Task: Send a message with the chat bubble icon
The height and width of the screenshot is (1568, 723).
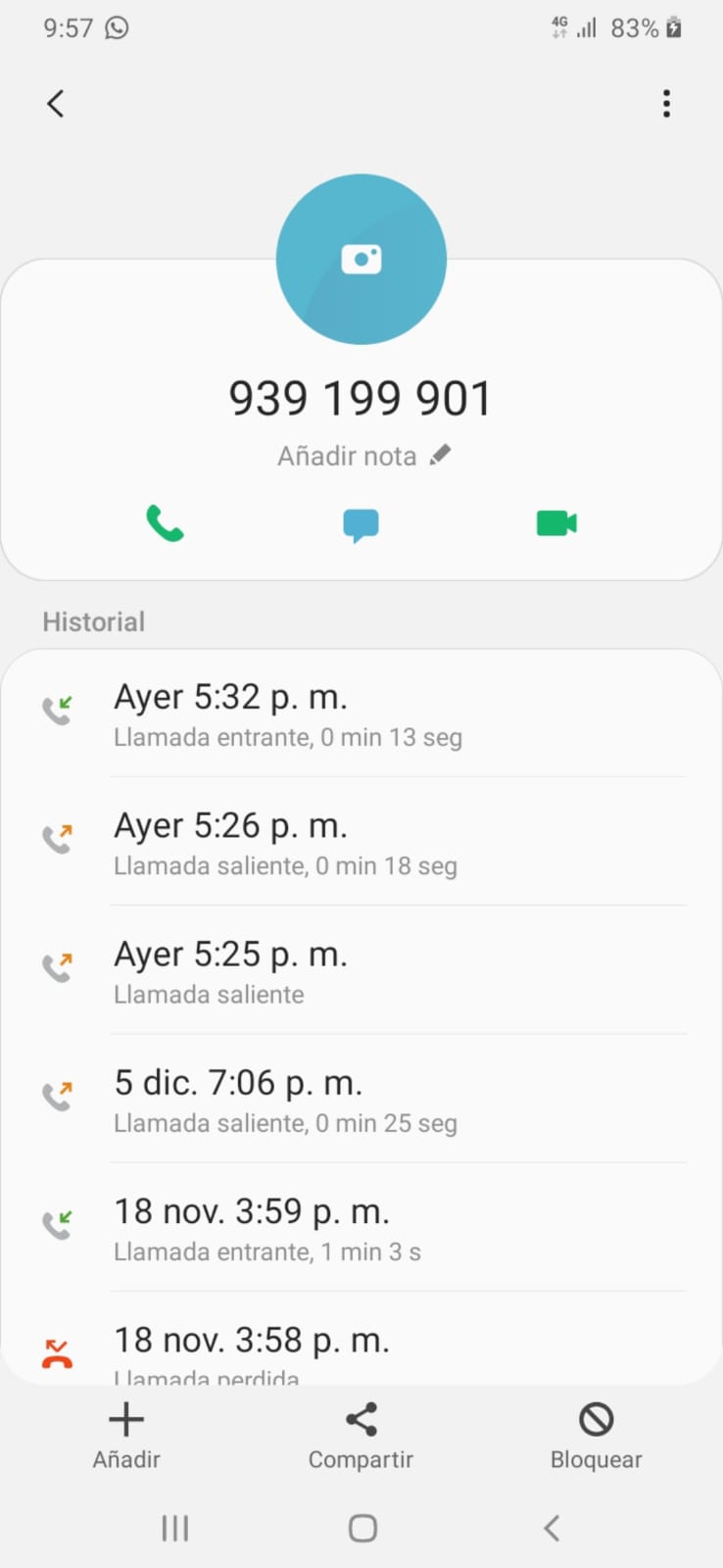Action: [361, 525]
